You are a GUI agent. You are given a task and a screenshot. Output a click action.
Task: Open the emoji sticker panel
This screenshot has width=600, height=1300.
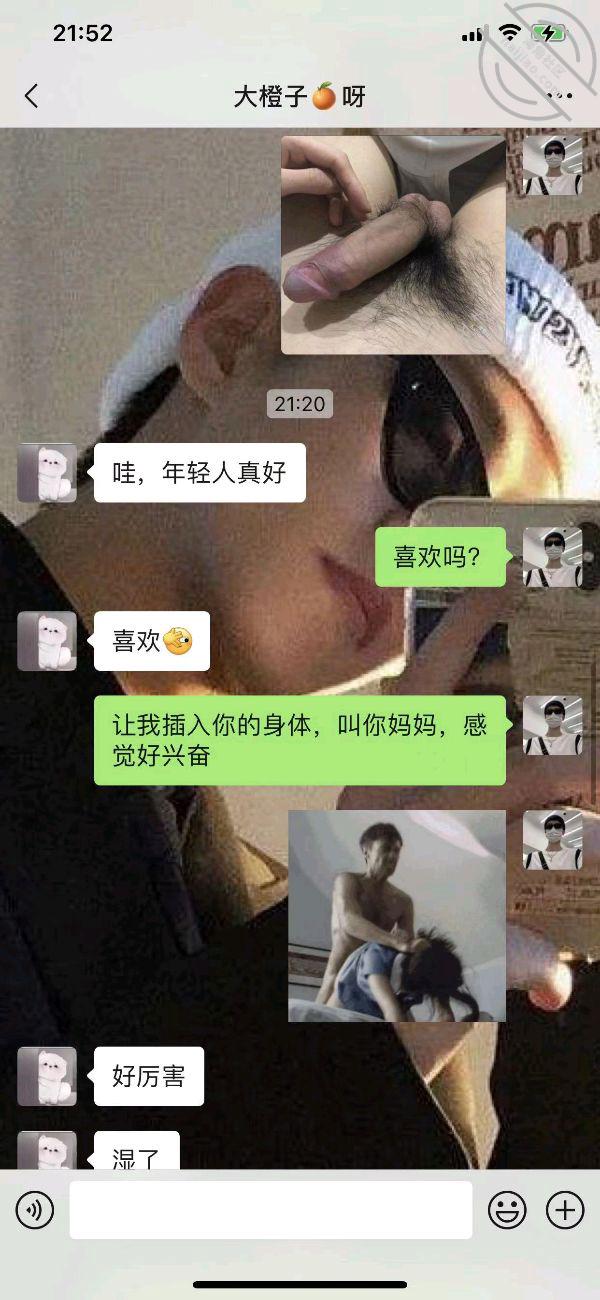(507, 1211)
